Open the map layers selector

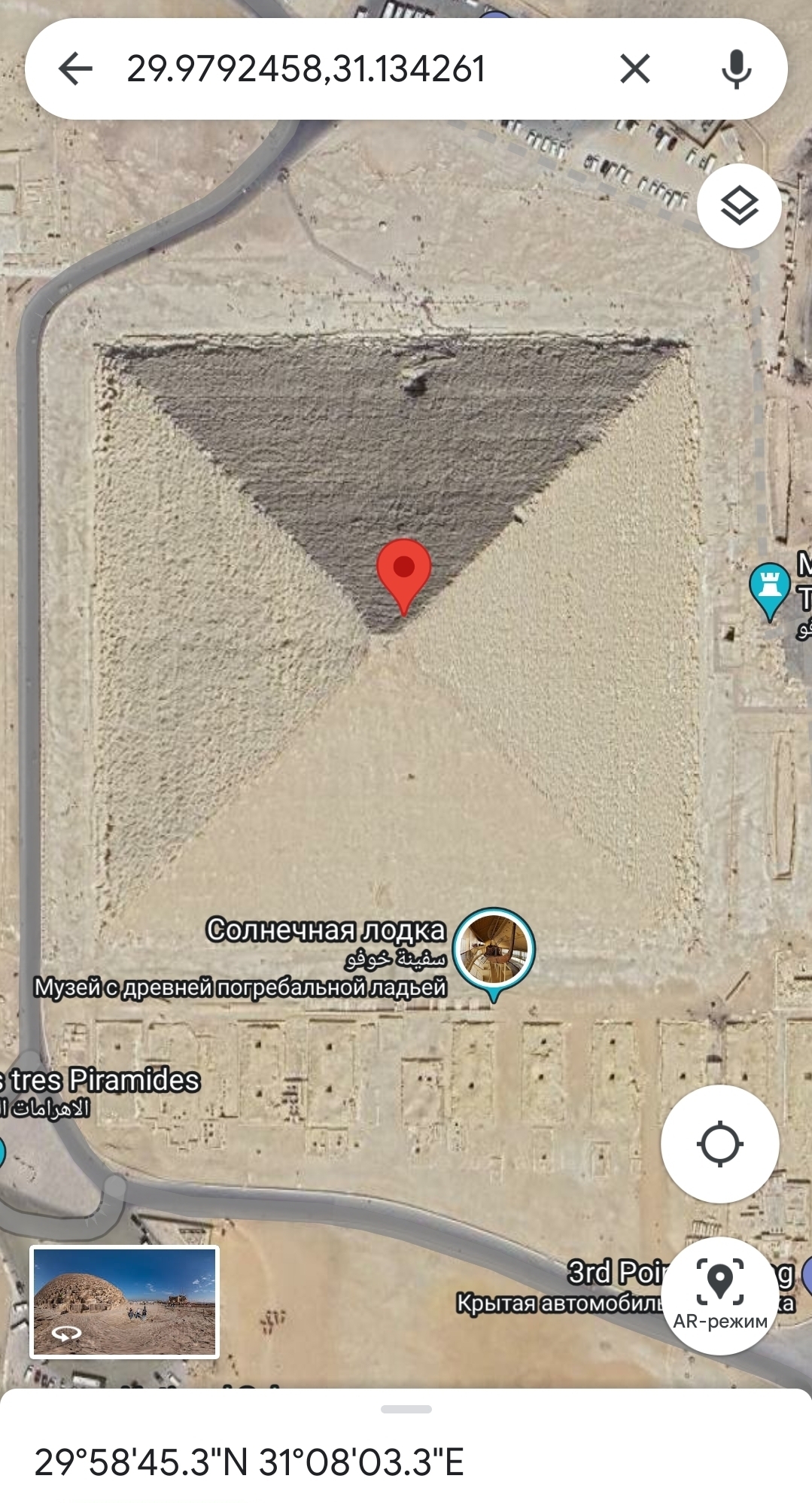pos(739,205)
